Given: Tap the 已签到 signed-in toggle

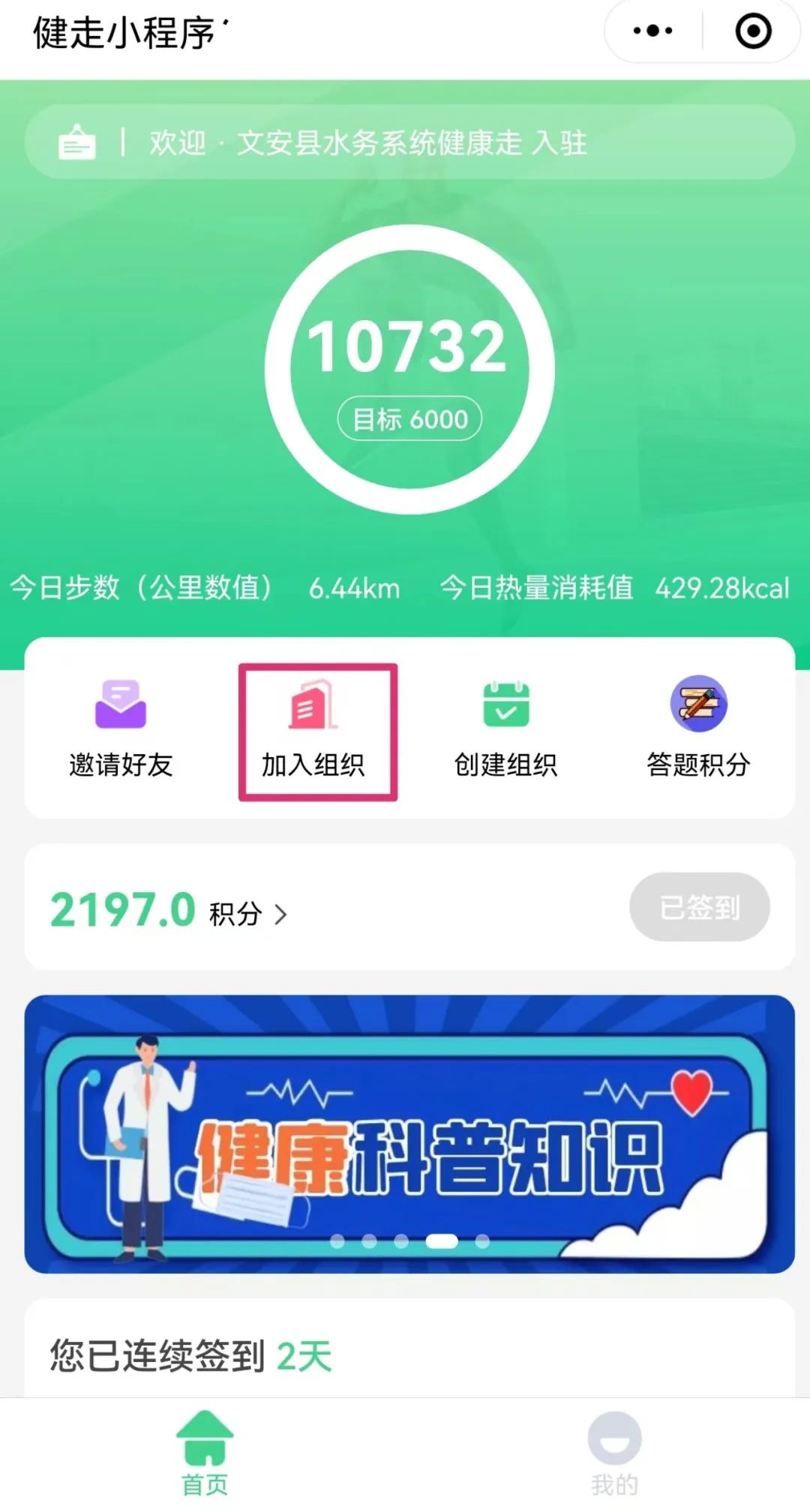Looking at the screenshot, I should coord(697,907).
